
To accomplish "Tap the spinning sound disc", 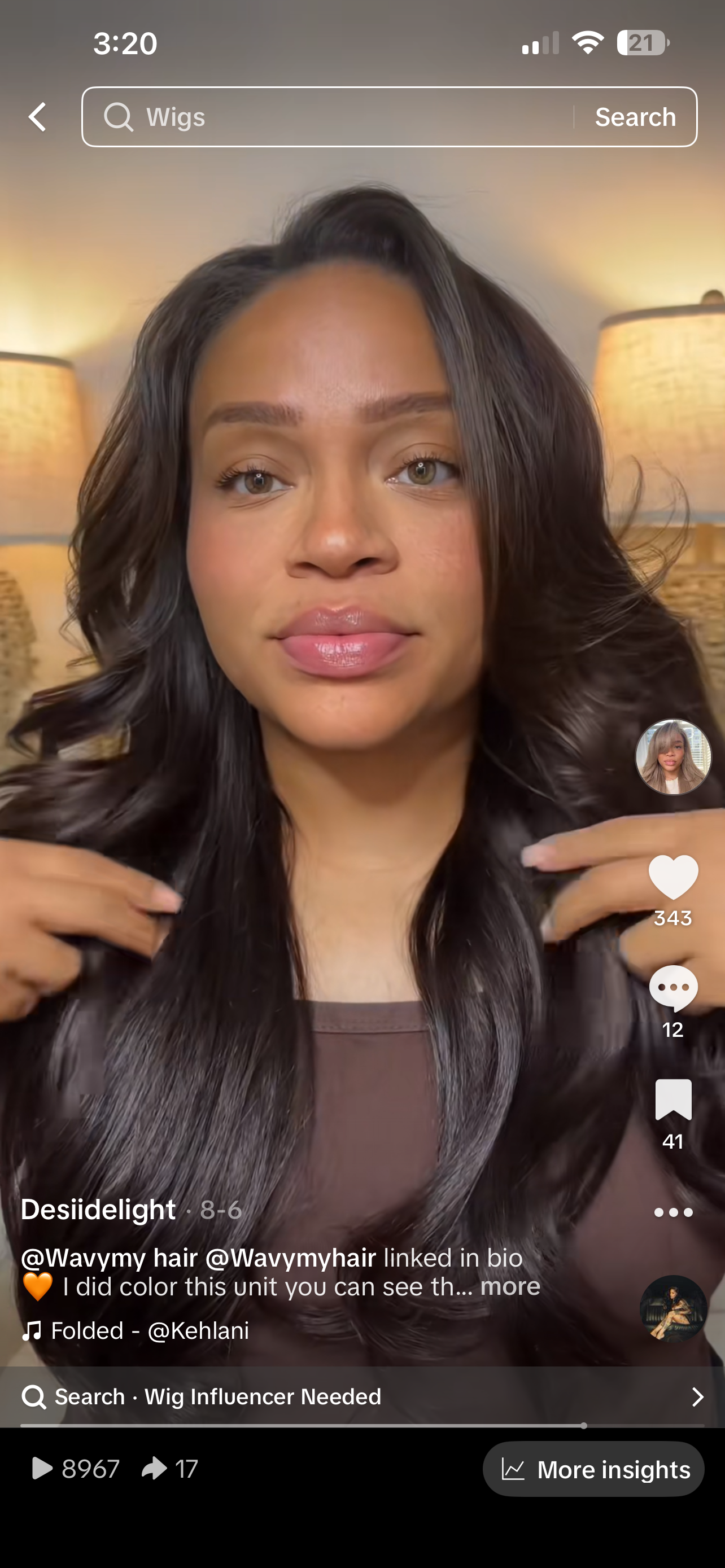I will pos(672,1308).
